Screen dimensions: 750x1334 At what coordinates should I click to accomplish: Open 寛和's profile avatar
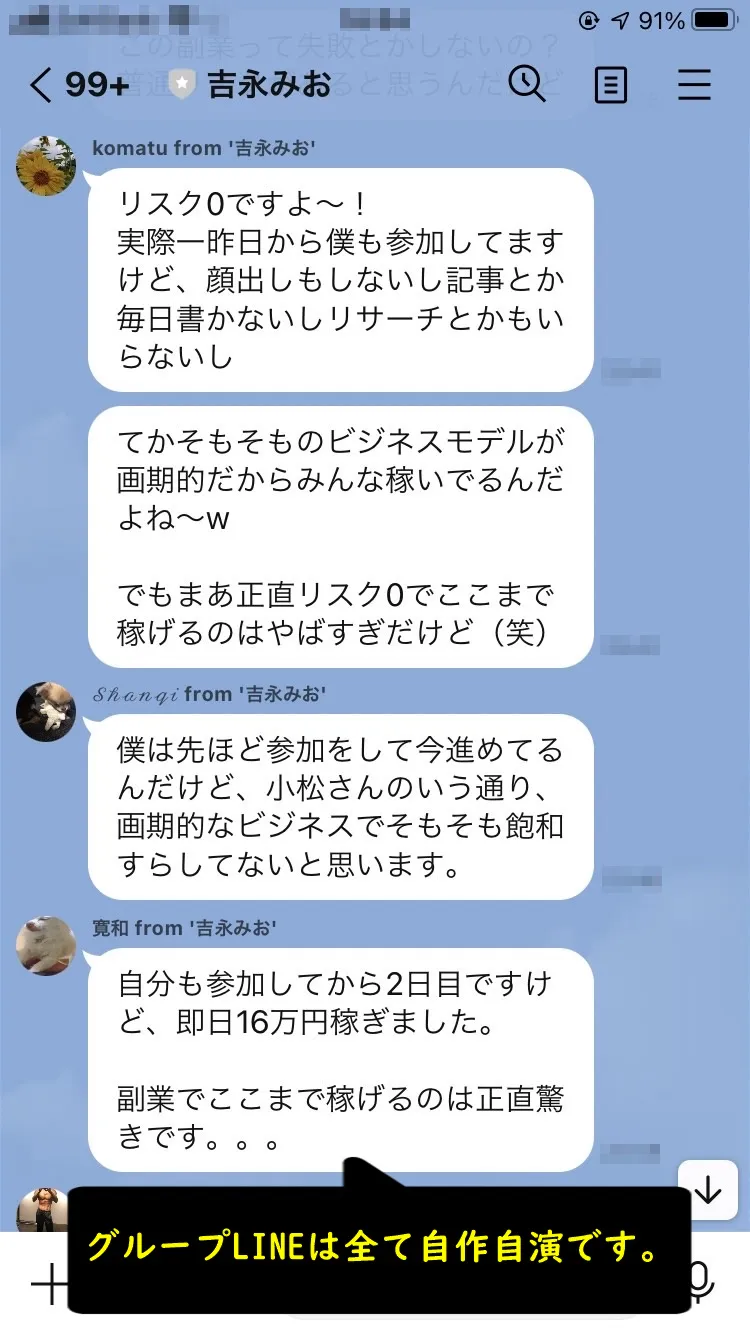46,945
